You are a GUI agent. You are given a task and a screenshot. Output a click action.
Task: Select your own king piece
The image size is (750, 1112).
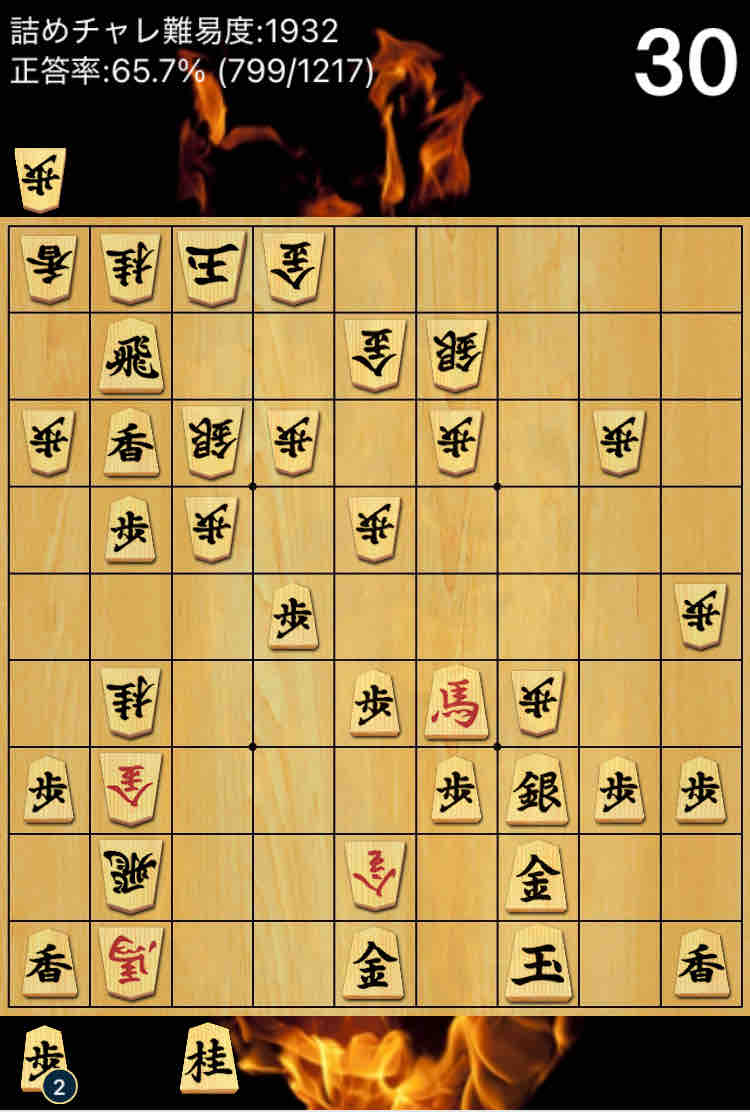[538, 961]
